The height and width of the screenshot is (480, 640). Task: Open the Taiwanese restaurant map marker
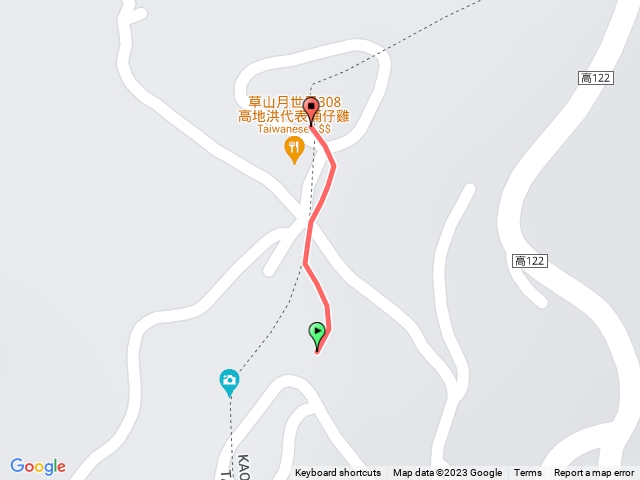pyautogui.click(x=293, y=150)
